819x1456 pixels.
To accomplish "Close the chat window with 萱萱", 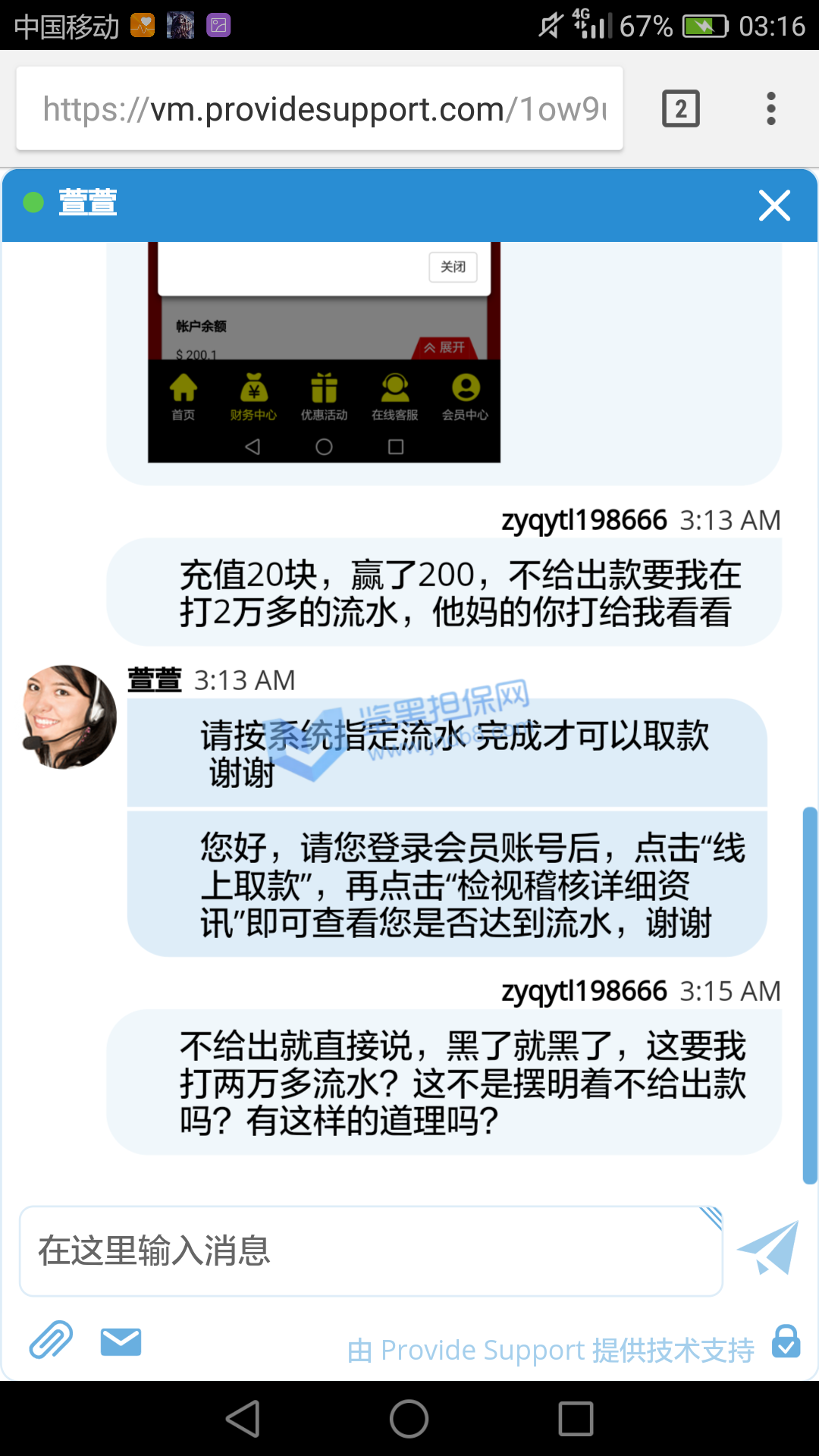I will 774,206.
